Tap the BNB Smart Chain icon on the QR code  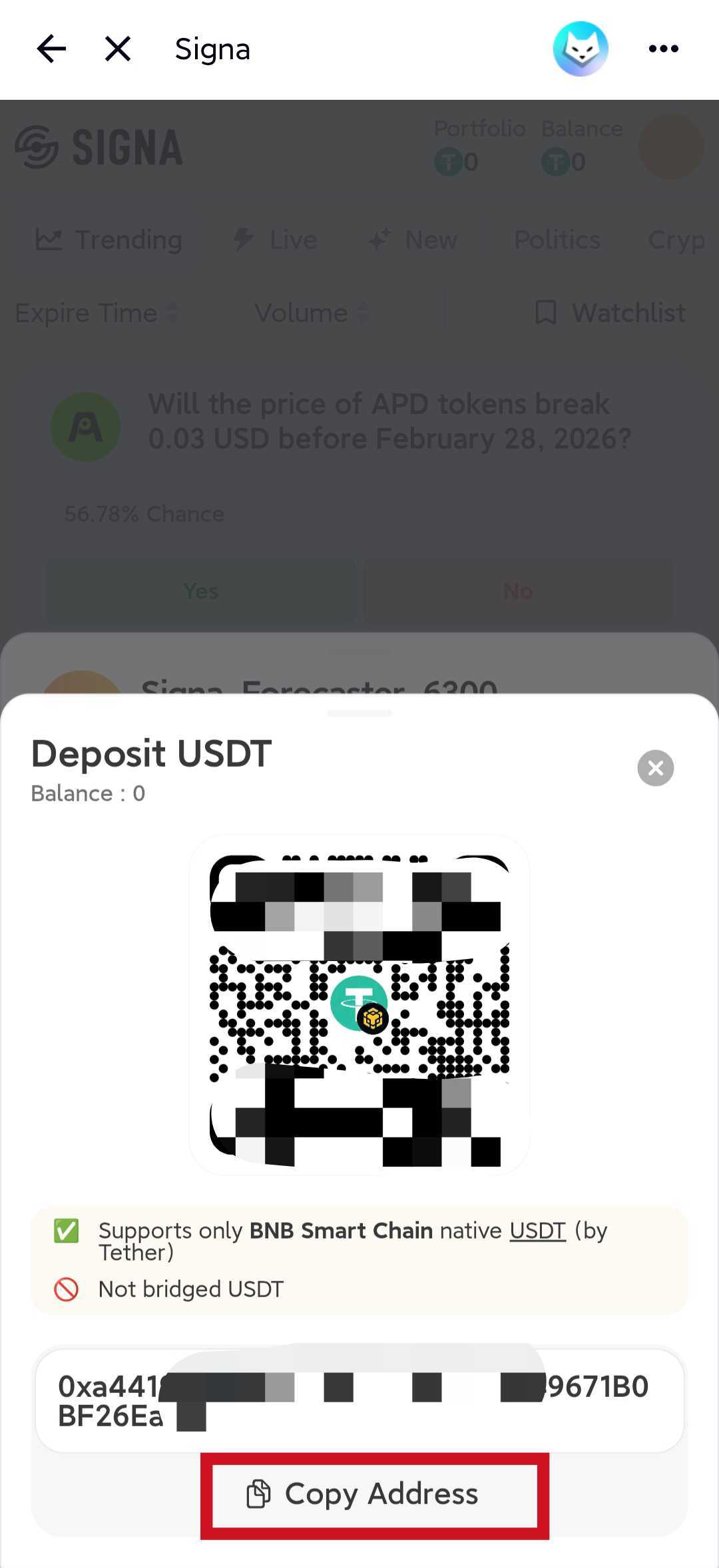coord(374,1017)
